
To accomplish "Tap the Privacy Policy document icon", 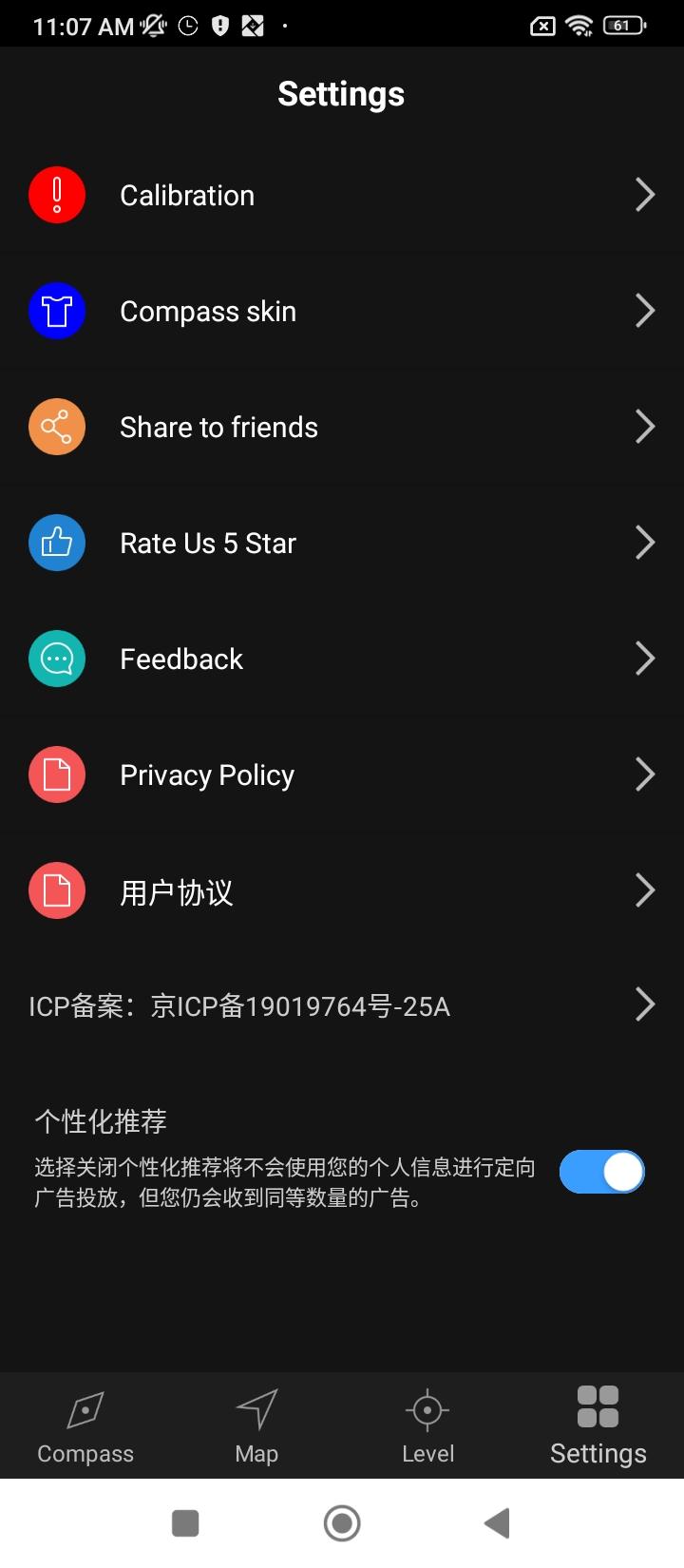I will [x=57, y=774].
